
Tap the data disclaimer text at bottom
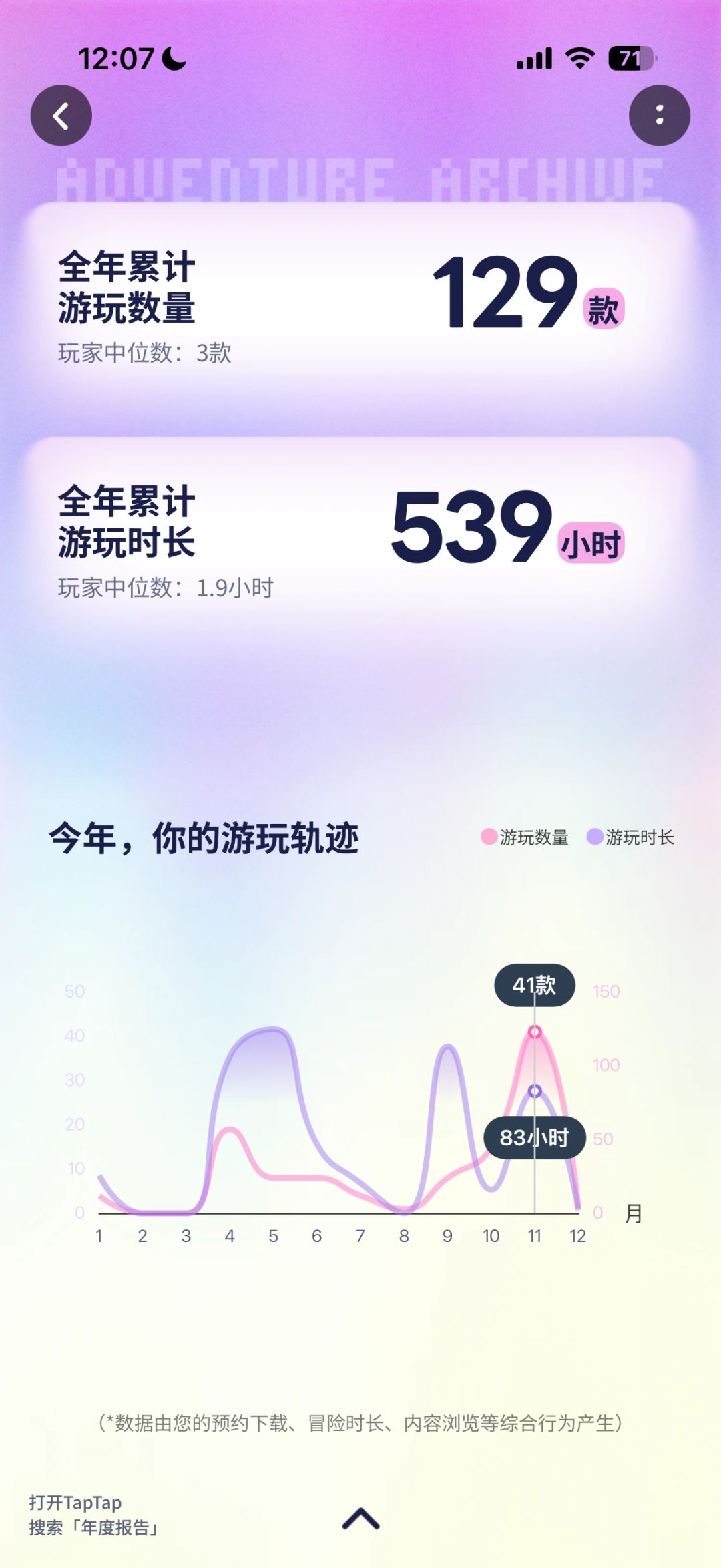360,1420
